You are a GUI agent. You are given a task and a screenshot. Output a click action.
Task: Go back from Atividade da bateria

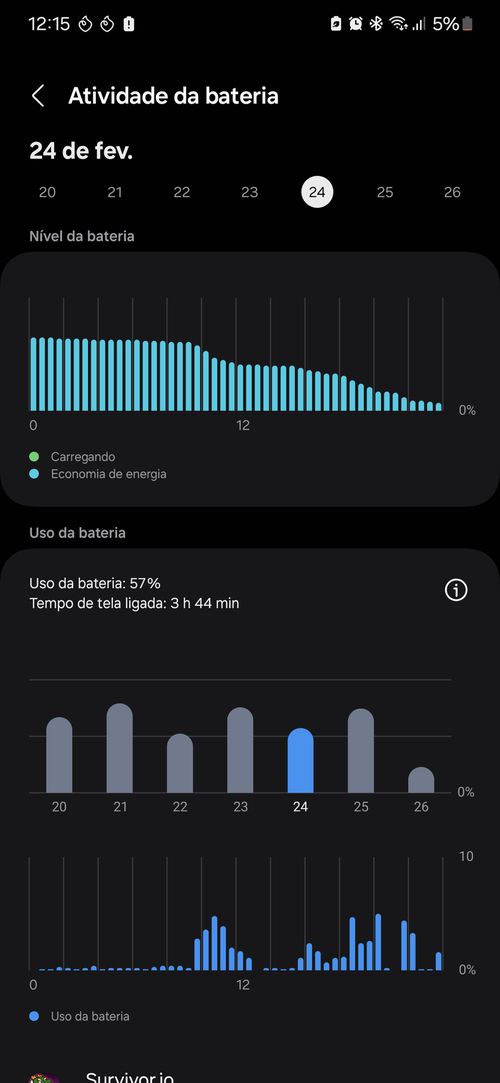tap(38, 96)
